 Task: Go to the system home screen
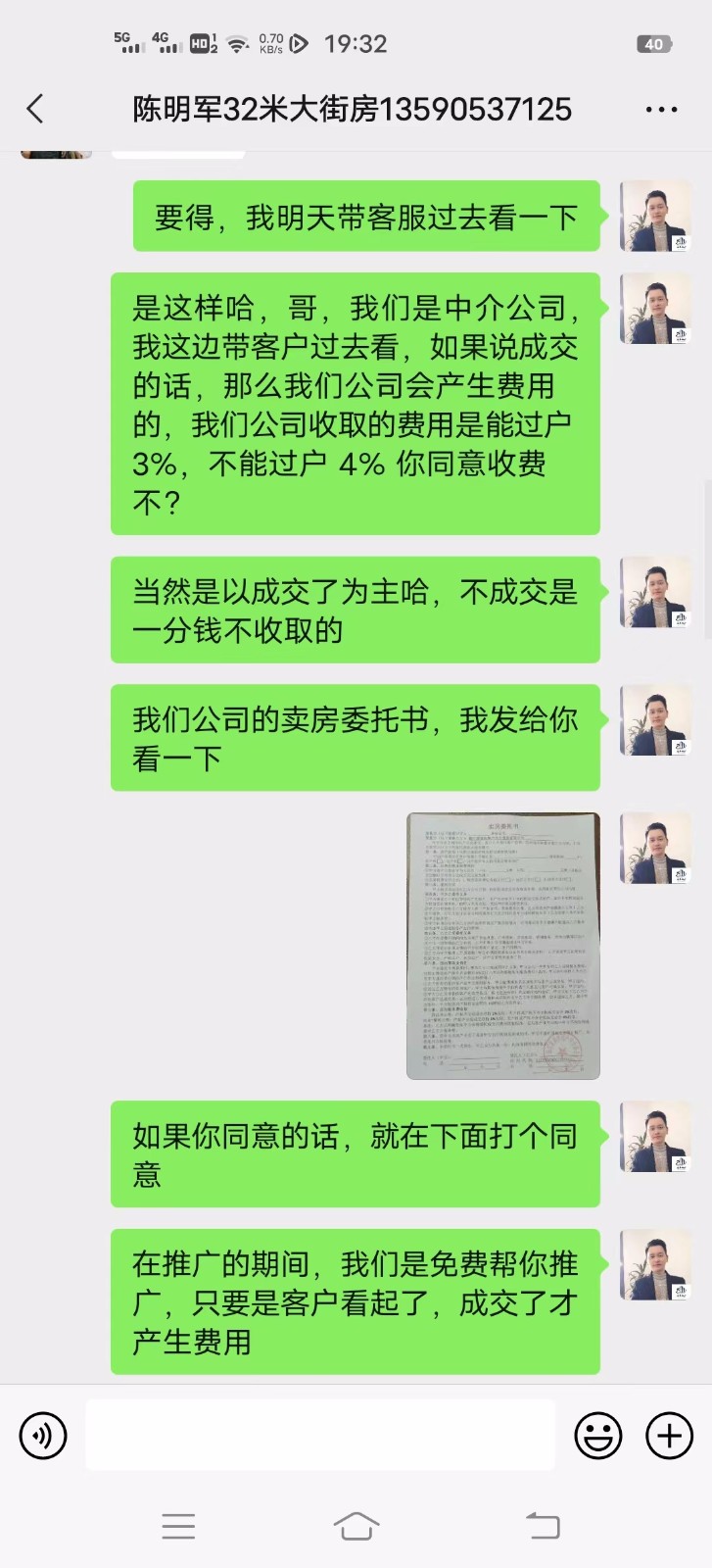coord(356,1526)
